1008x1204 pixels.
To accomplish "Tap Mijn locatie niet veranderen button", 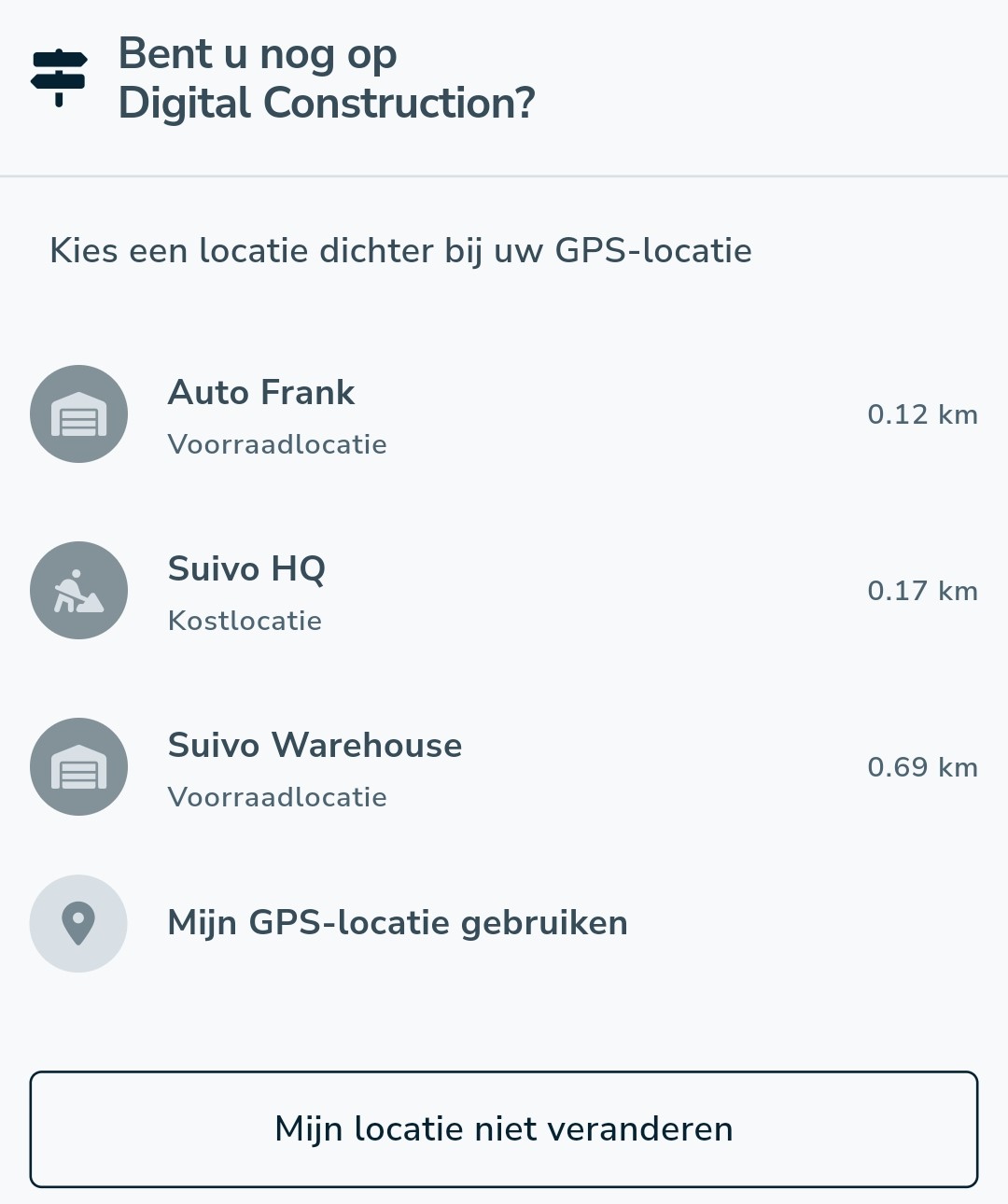I will point(504,1129).
